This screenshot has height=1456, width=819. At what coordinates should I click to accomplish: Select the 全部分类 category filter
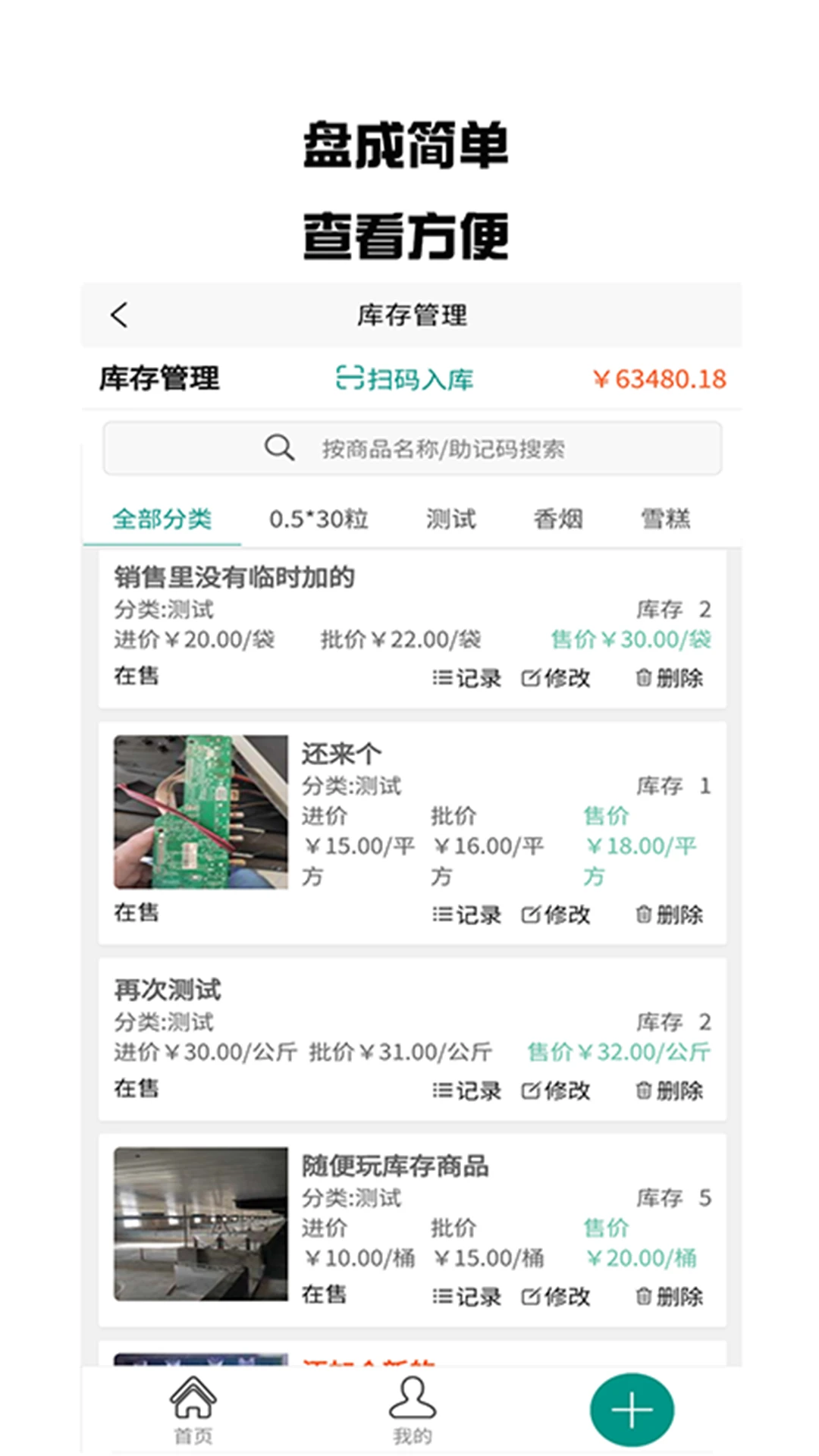162,519
